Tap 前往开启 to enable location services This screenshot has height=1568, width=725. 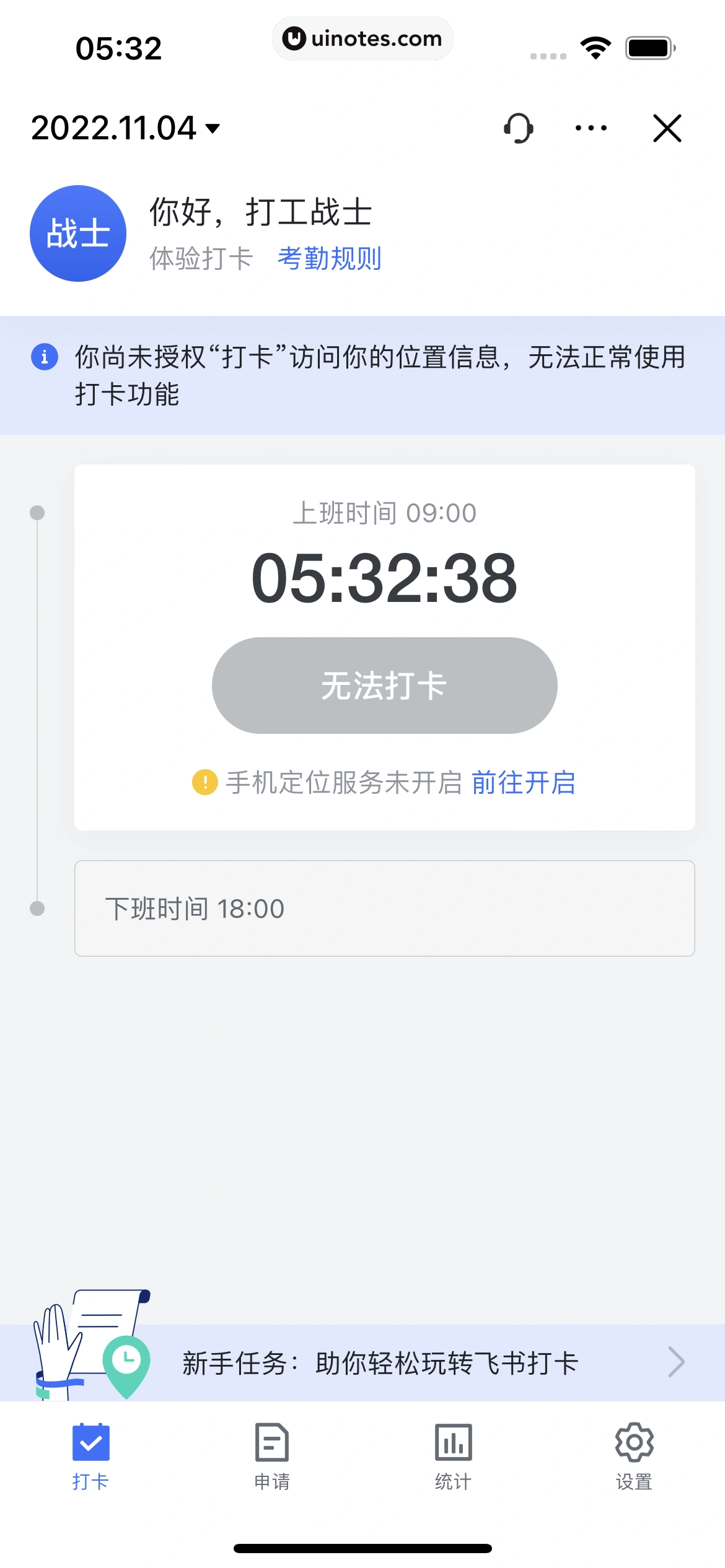(524, 782)
